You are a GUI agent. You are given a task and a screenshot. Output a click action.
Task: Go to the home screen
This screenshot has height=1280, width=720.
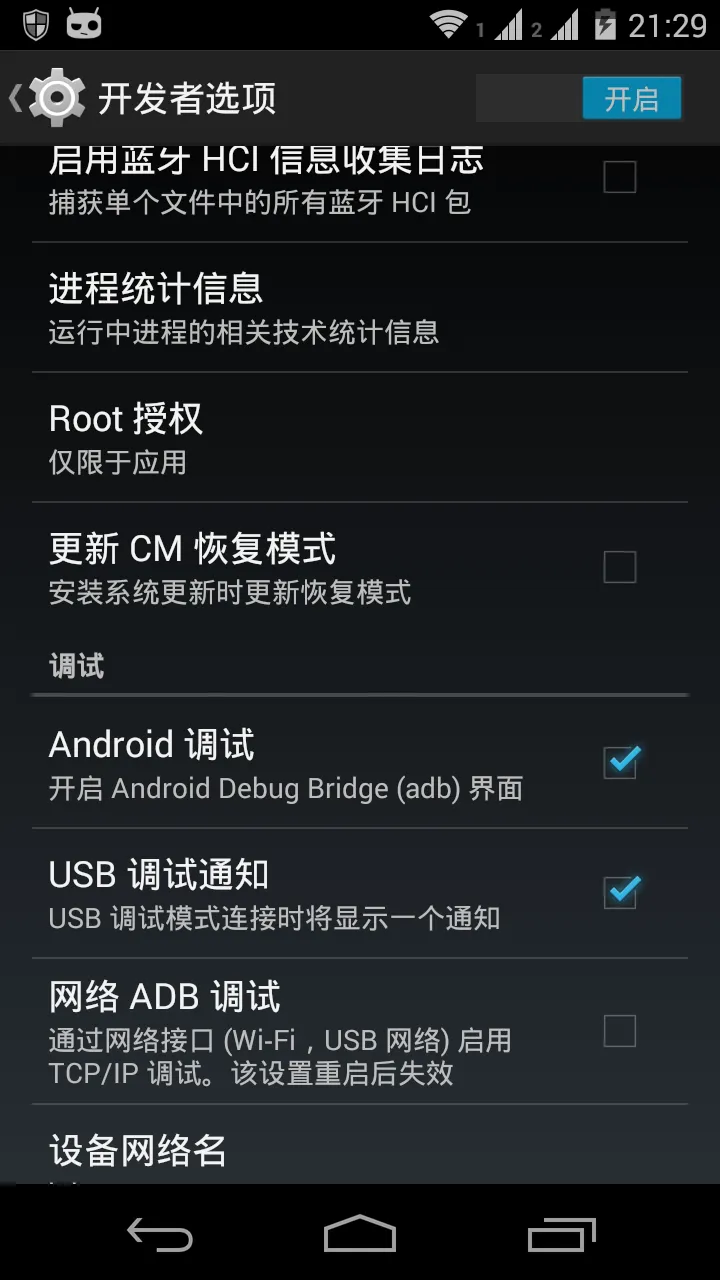tap(360, 1235)
